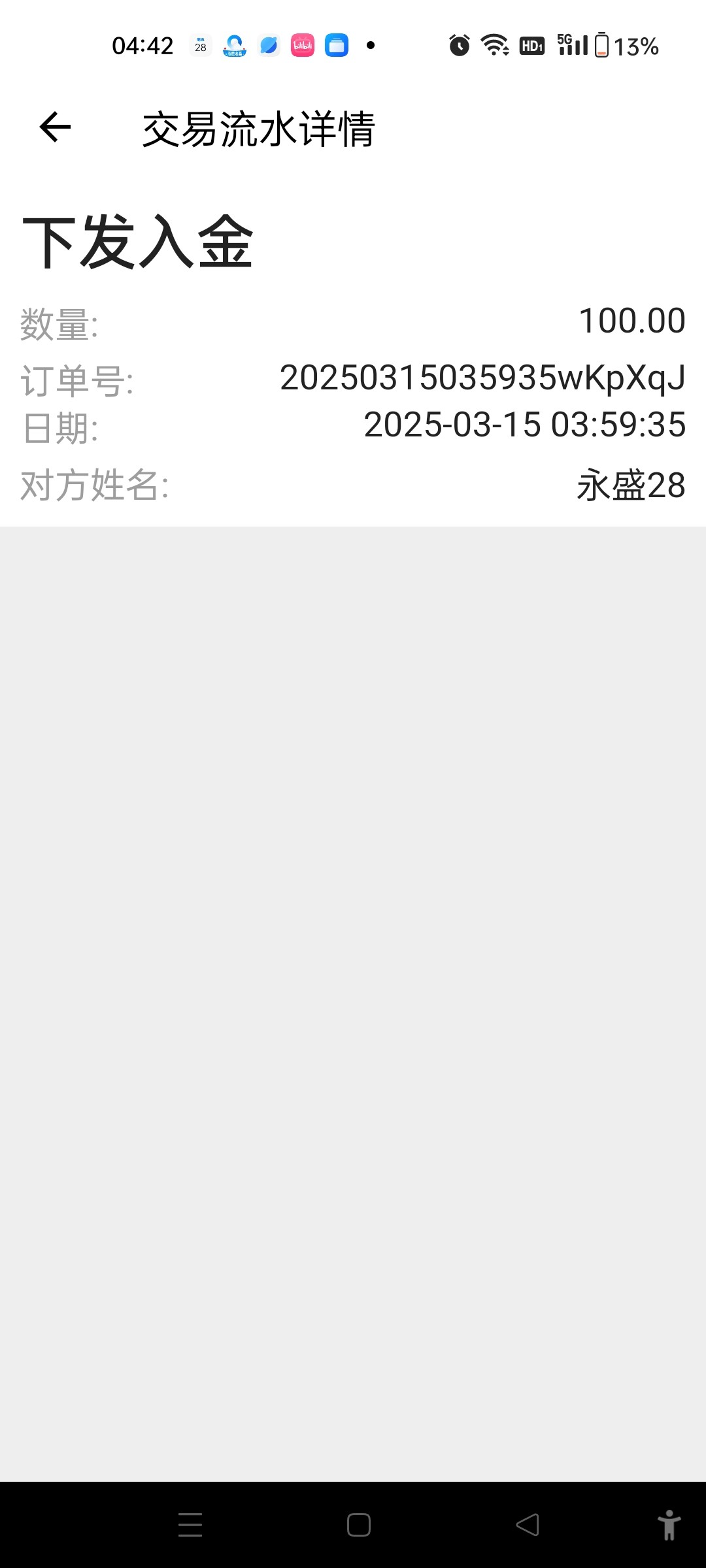The image size is (706, 1568).
Task: Open the accessibility shortcut in the navigation bar
Action: tap(669, 1525)
